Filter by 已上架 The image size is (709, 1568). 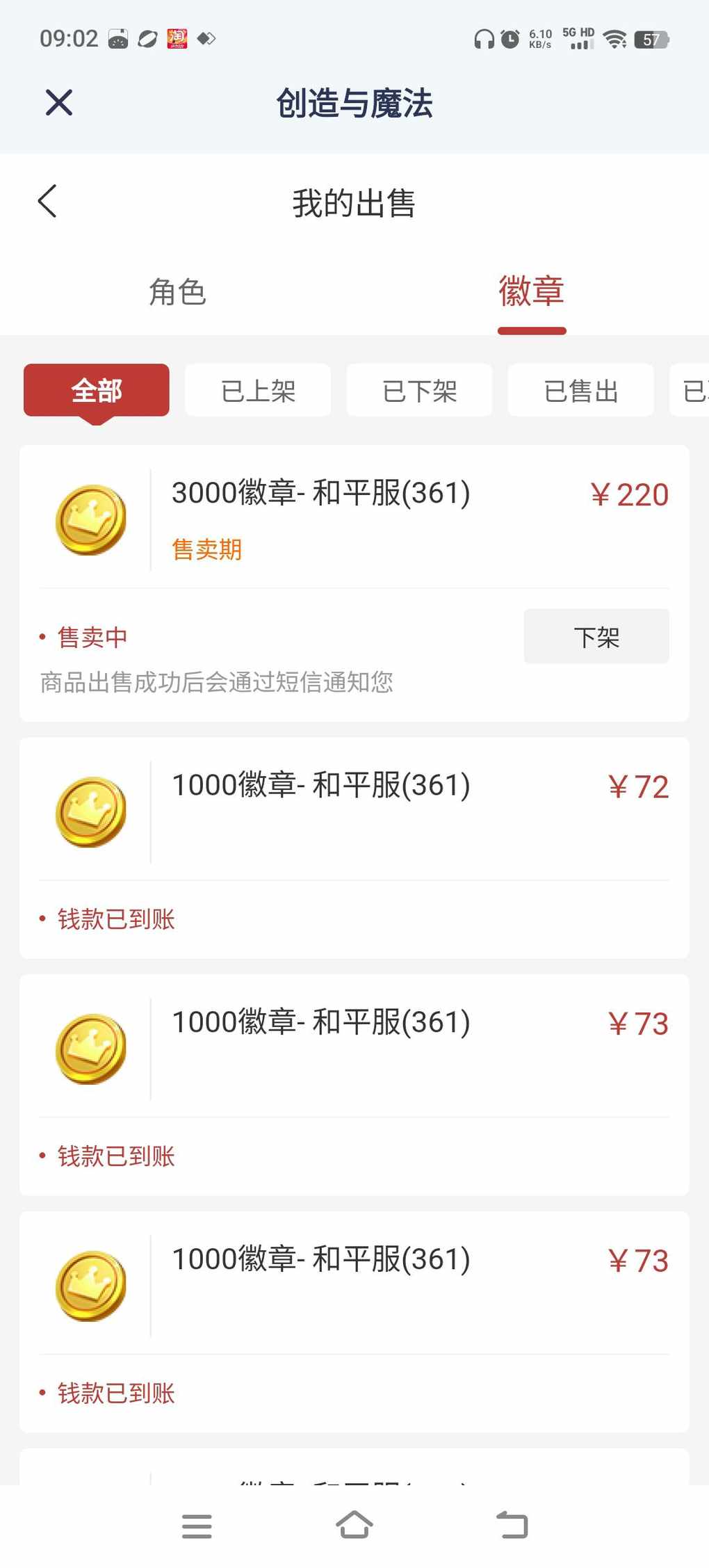point(258,390)
